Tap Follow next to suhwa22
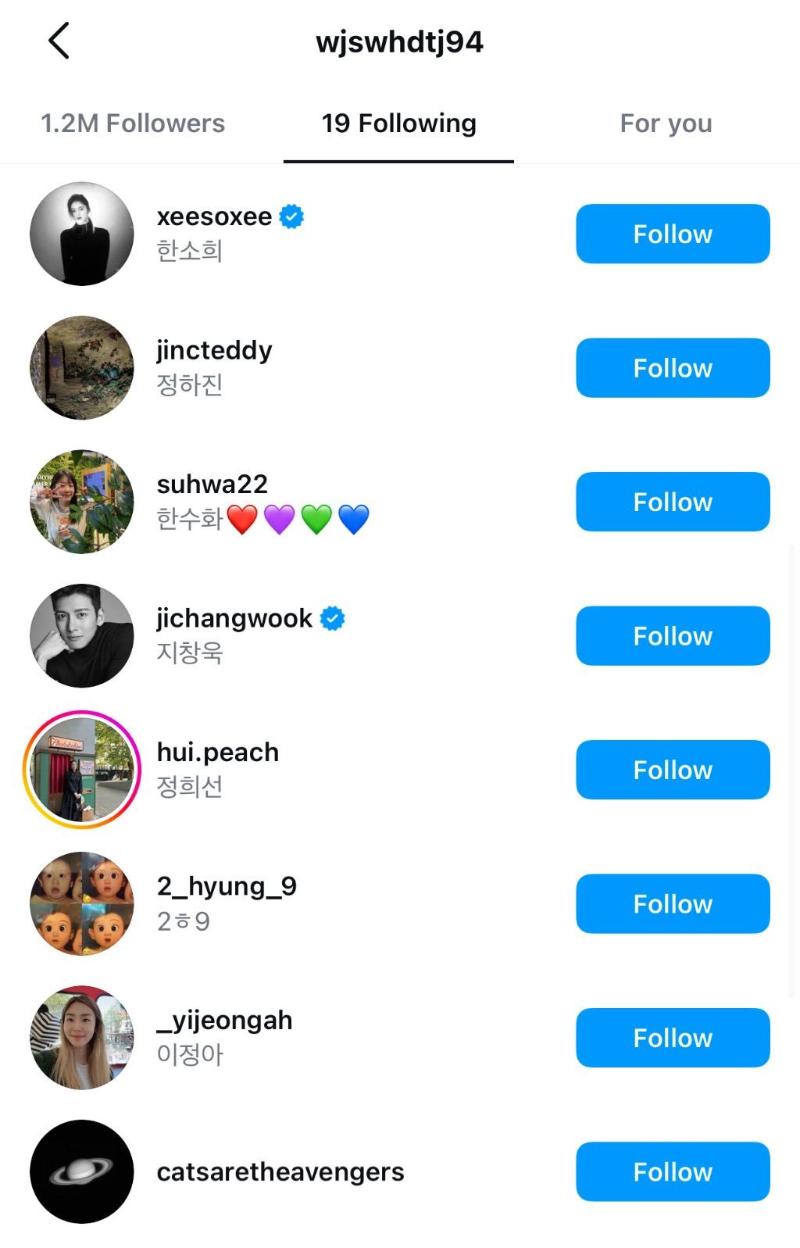 (672, 502)
